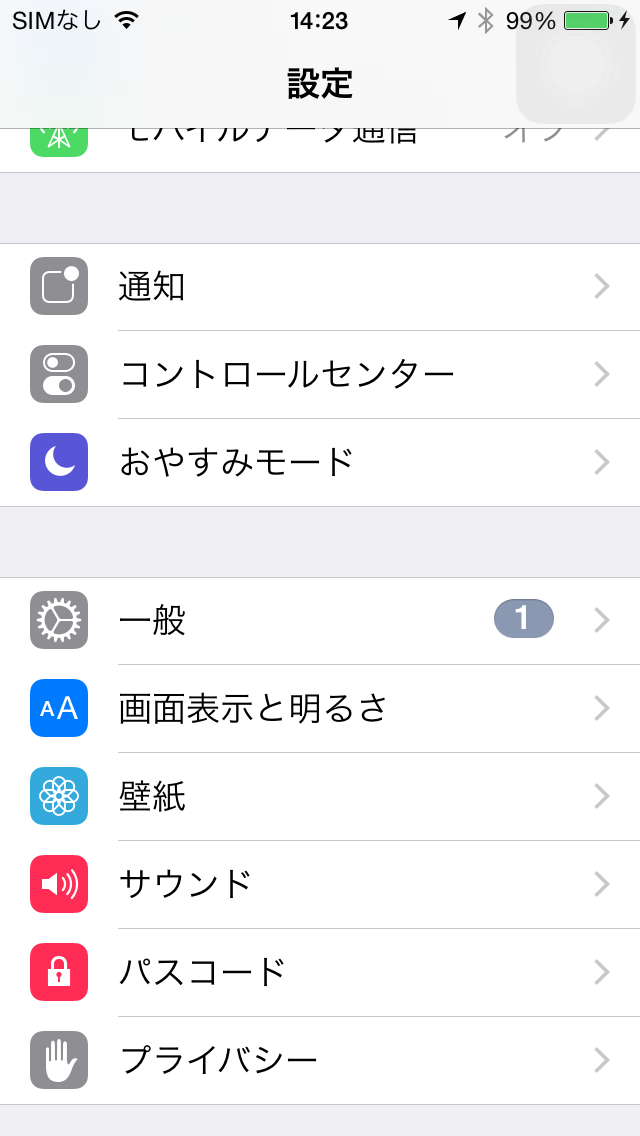Viewport: 640px width, 1136px height.
Task: Tap the AssistiveTouch floating button
Action: [576, 64]
